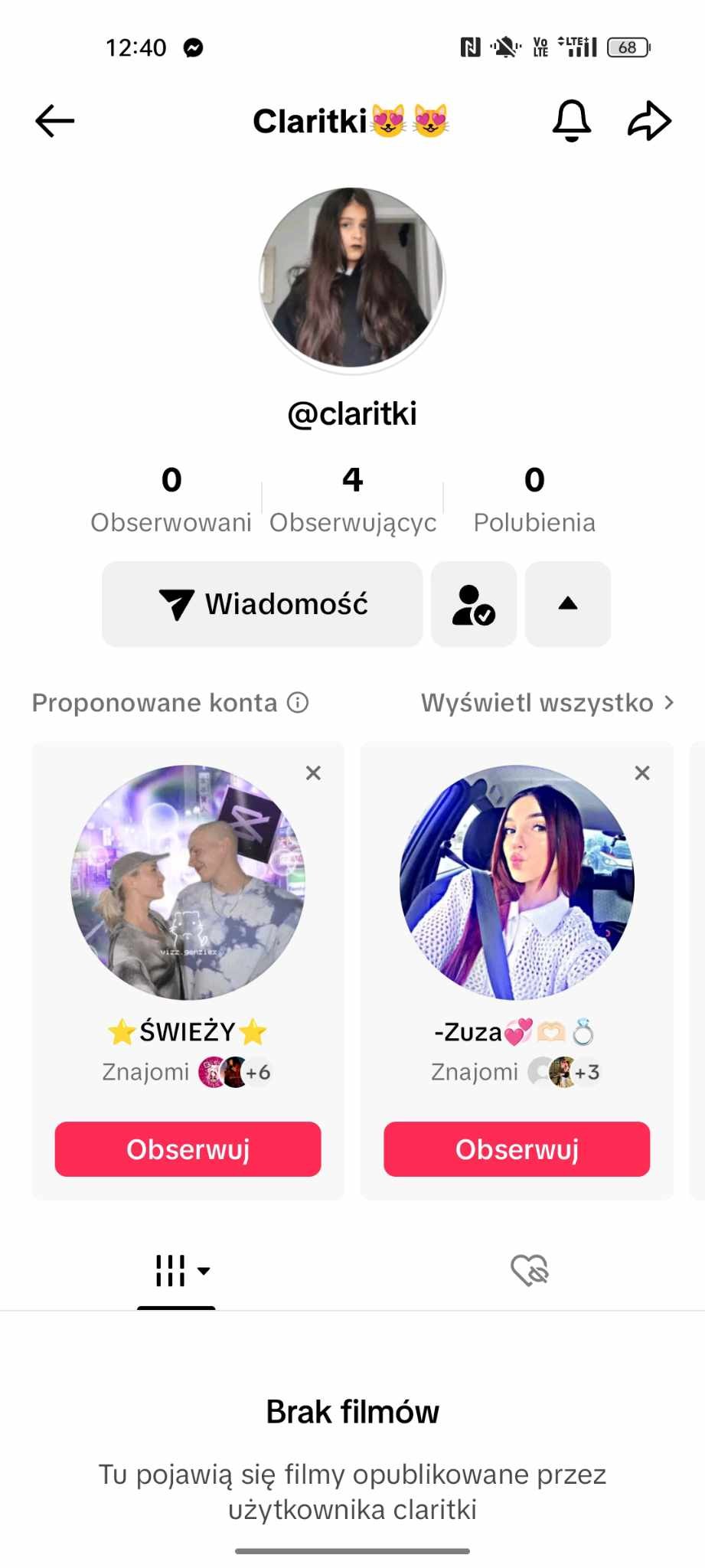Open -Zuza suggested profile
This screenshot has height=1568, width=705.
coord(517,883)
